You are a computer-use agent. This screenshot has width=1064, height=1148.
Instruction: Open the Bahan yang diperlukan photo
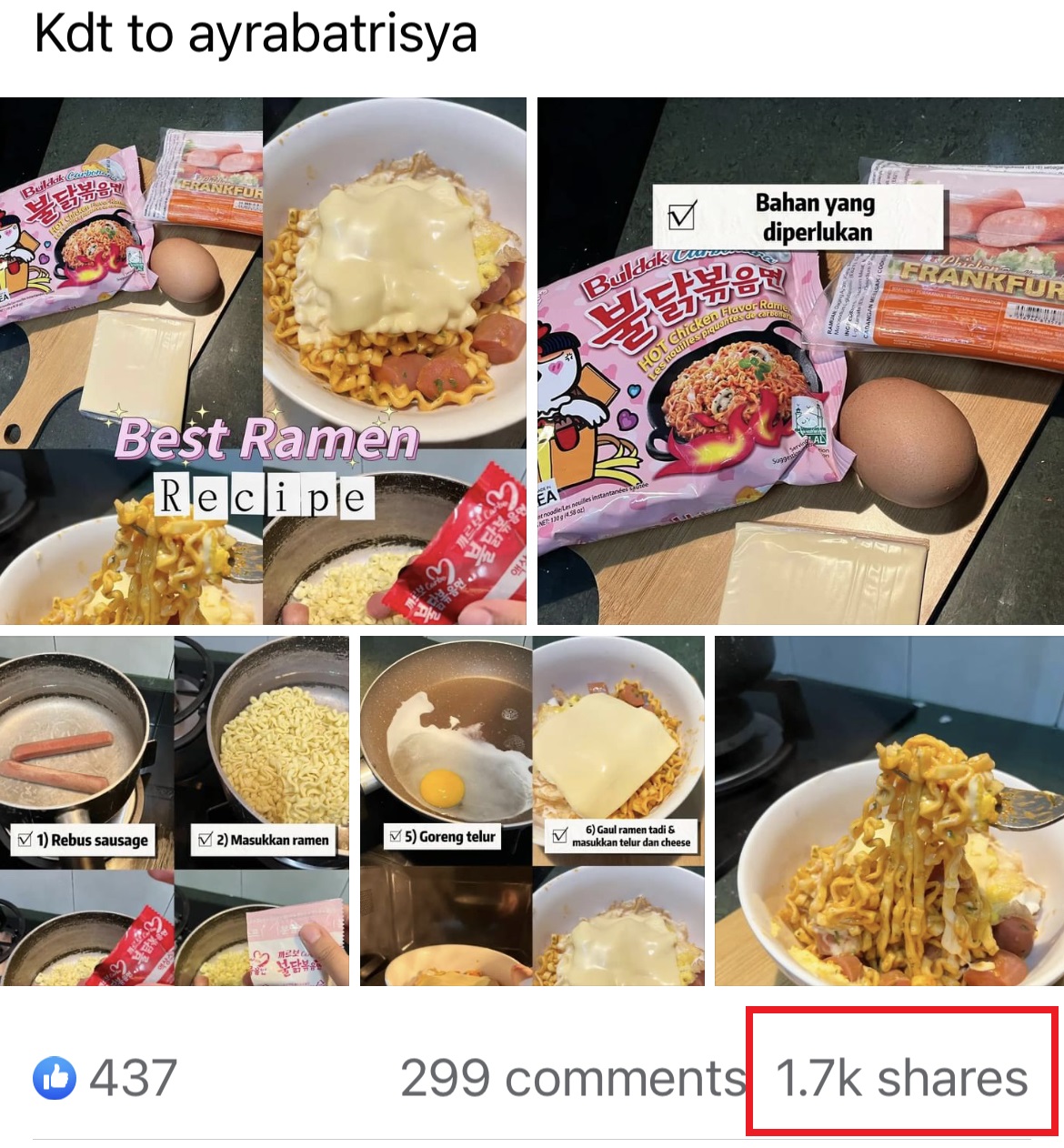[x=800, y=360]
